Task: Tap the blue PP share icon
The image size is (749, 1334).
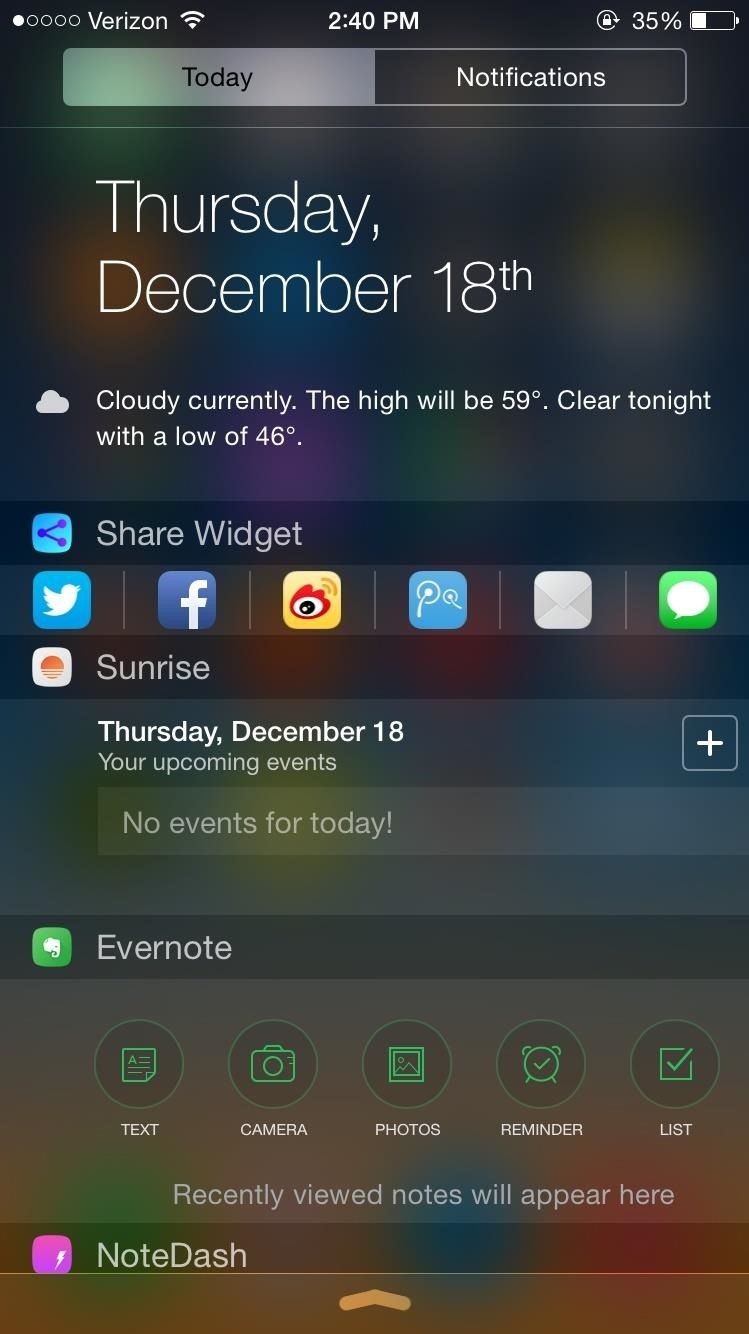Action: [x=437, y=600]
